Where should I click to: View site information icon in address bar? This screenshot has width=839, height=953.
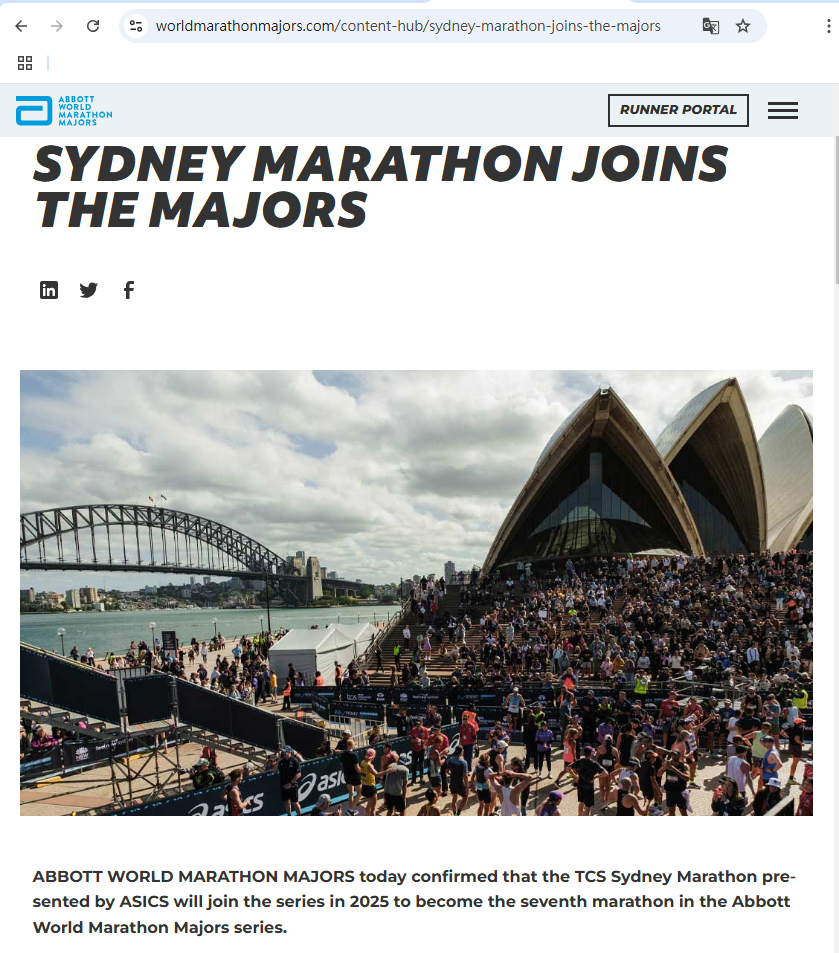[x=137, y=26]
